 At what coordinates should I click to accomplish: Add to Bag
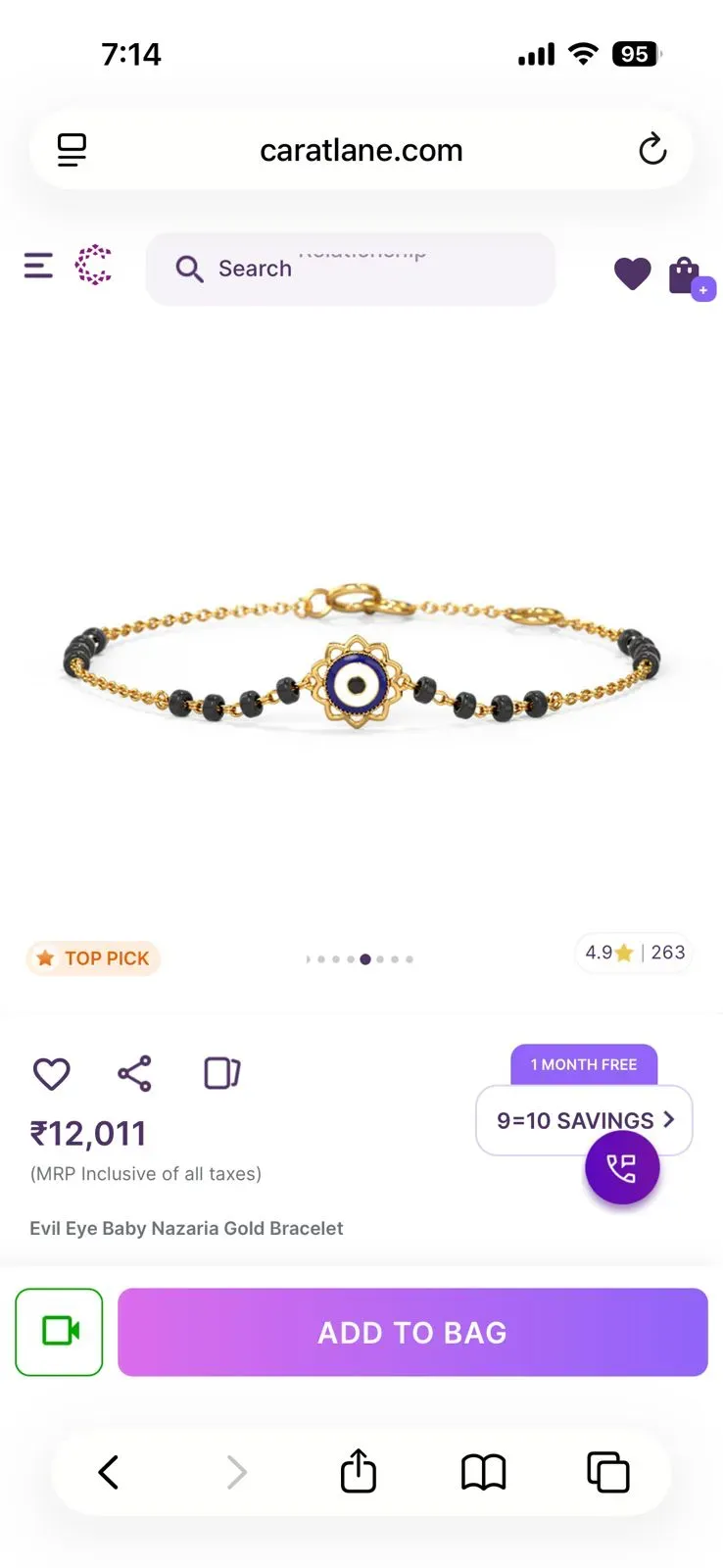pos(412,1332)
